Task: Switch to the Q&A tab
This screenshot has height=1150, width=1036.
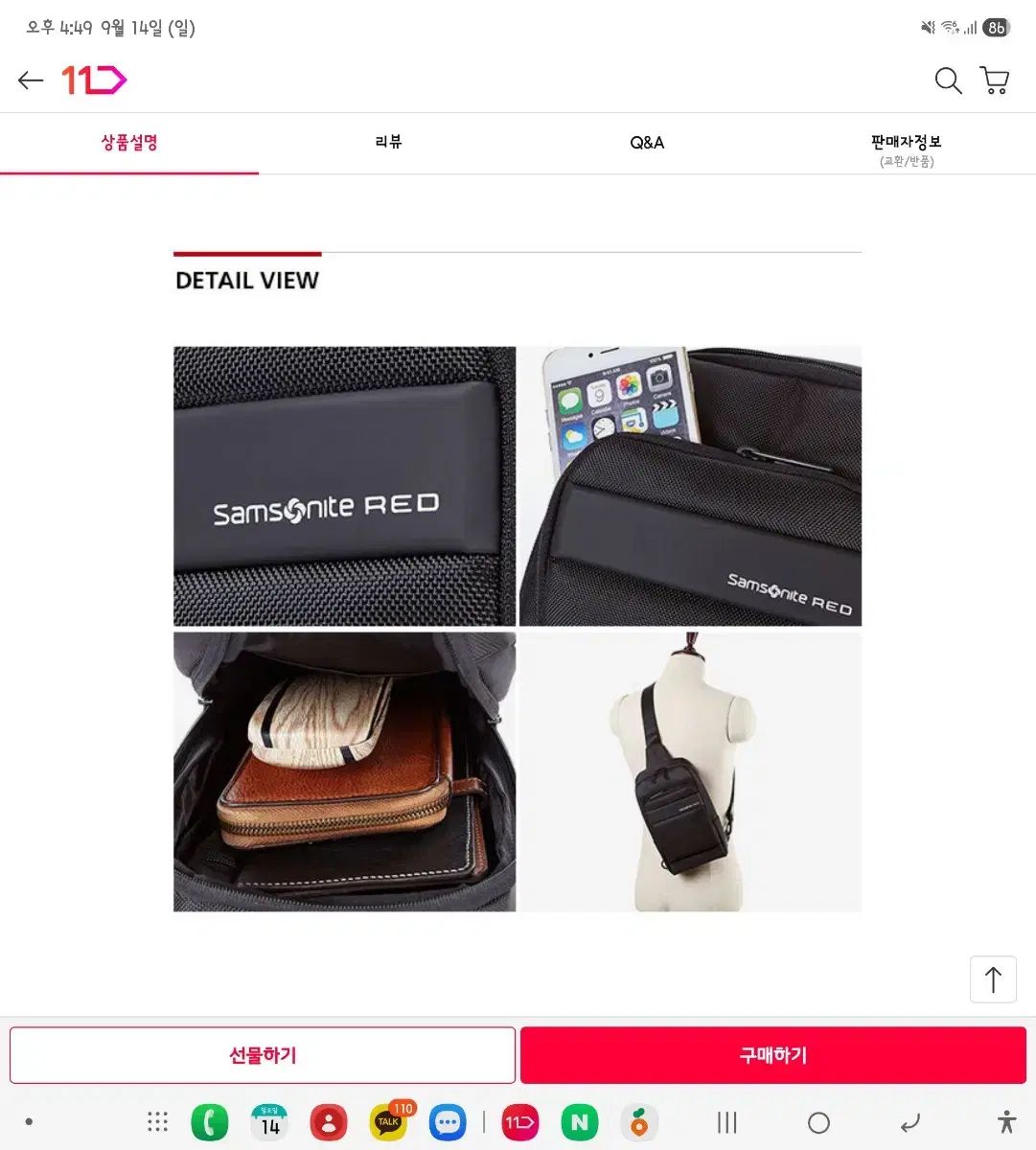Action: [x=647, y=143]
